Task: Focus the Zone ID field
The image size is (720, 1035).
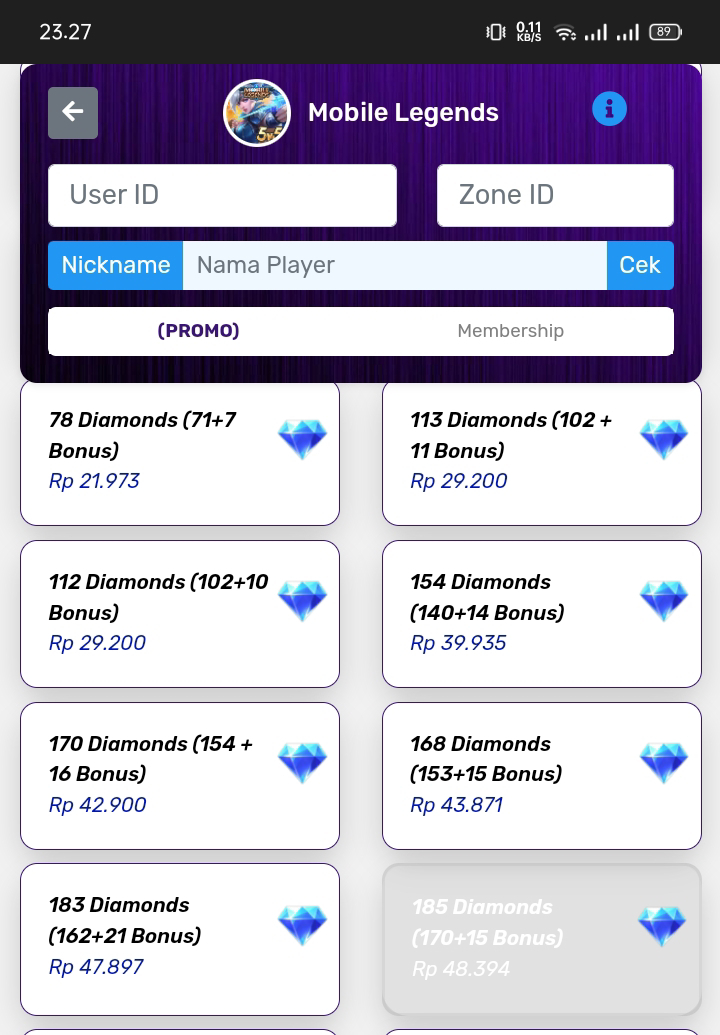Action: 555,195
